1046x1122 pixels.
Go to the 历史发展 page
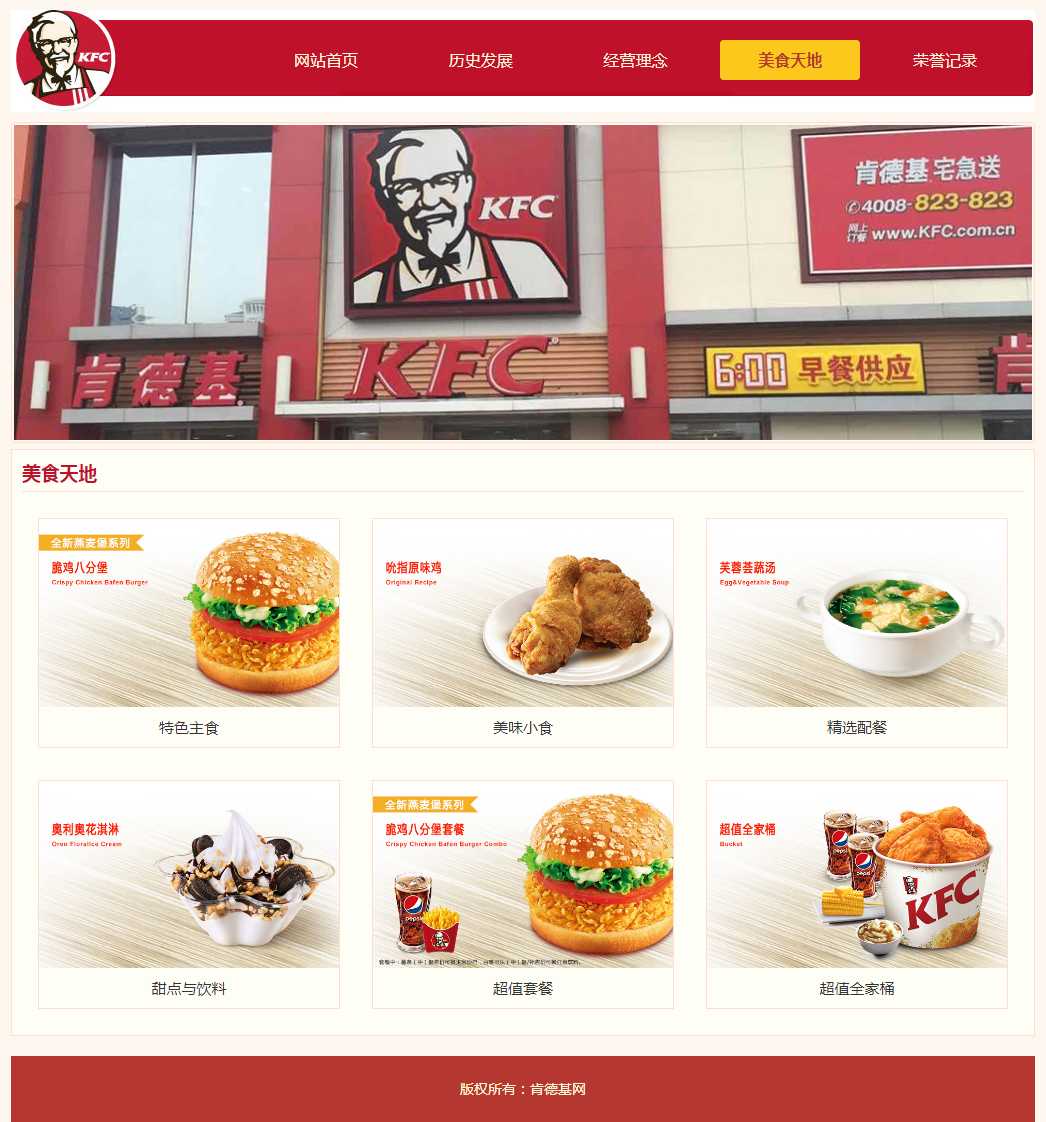pyautogui.click(x=480, y=60)
